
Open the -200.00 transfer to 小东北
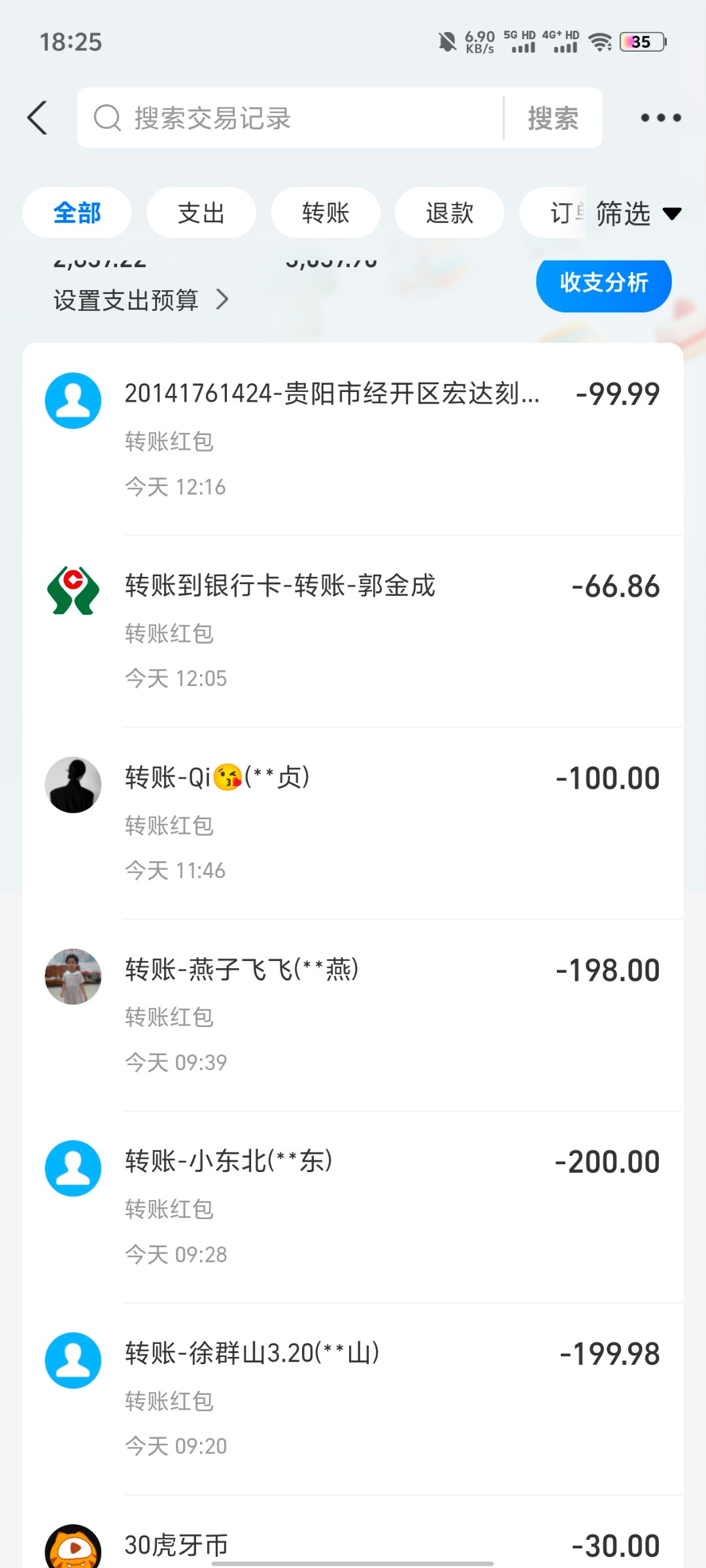click(353, 1207)
